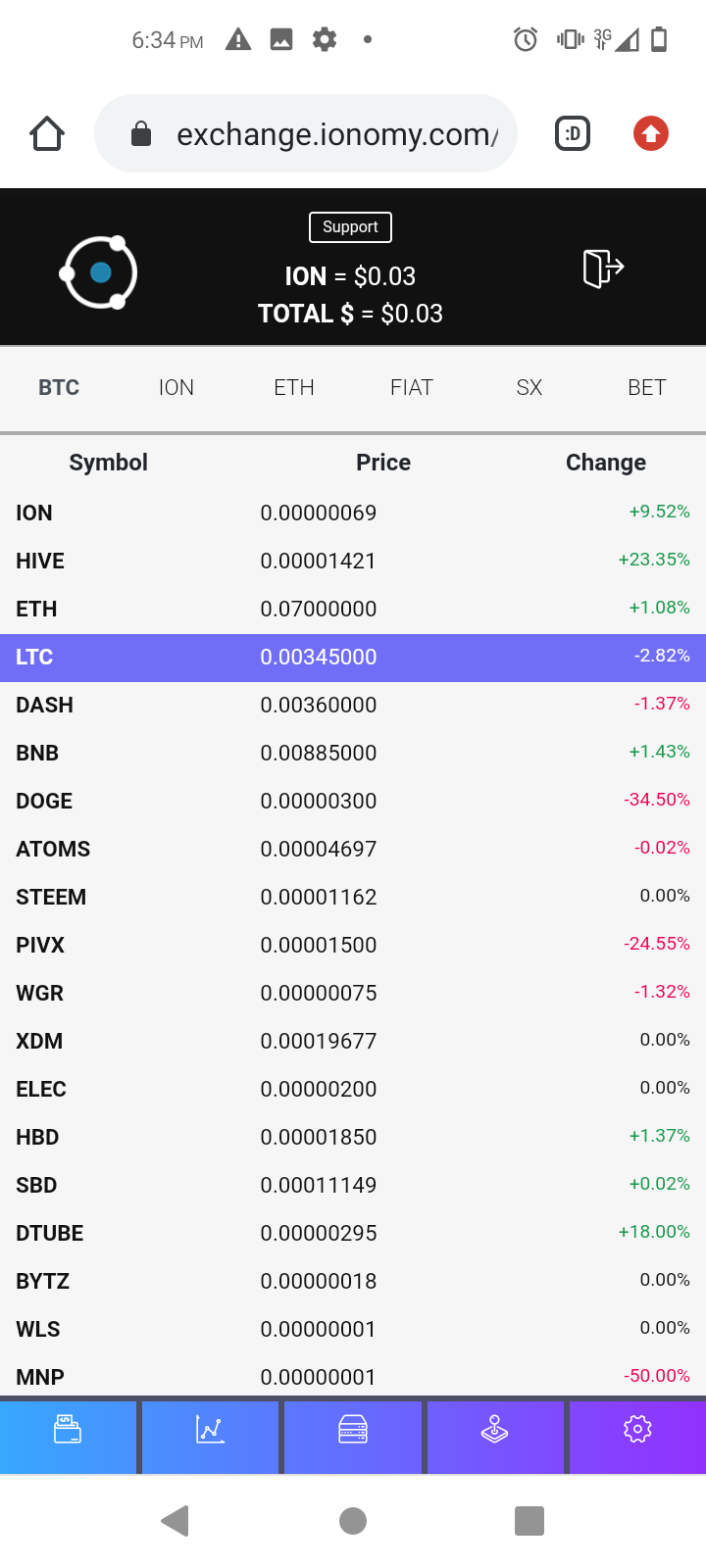
Task: Open the chart icon in bottom bar
Action: (x=210, y=1430)
